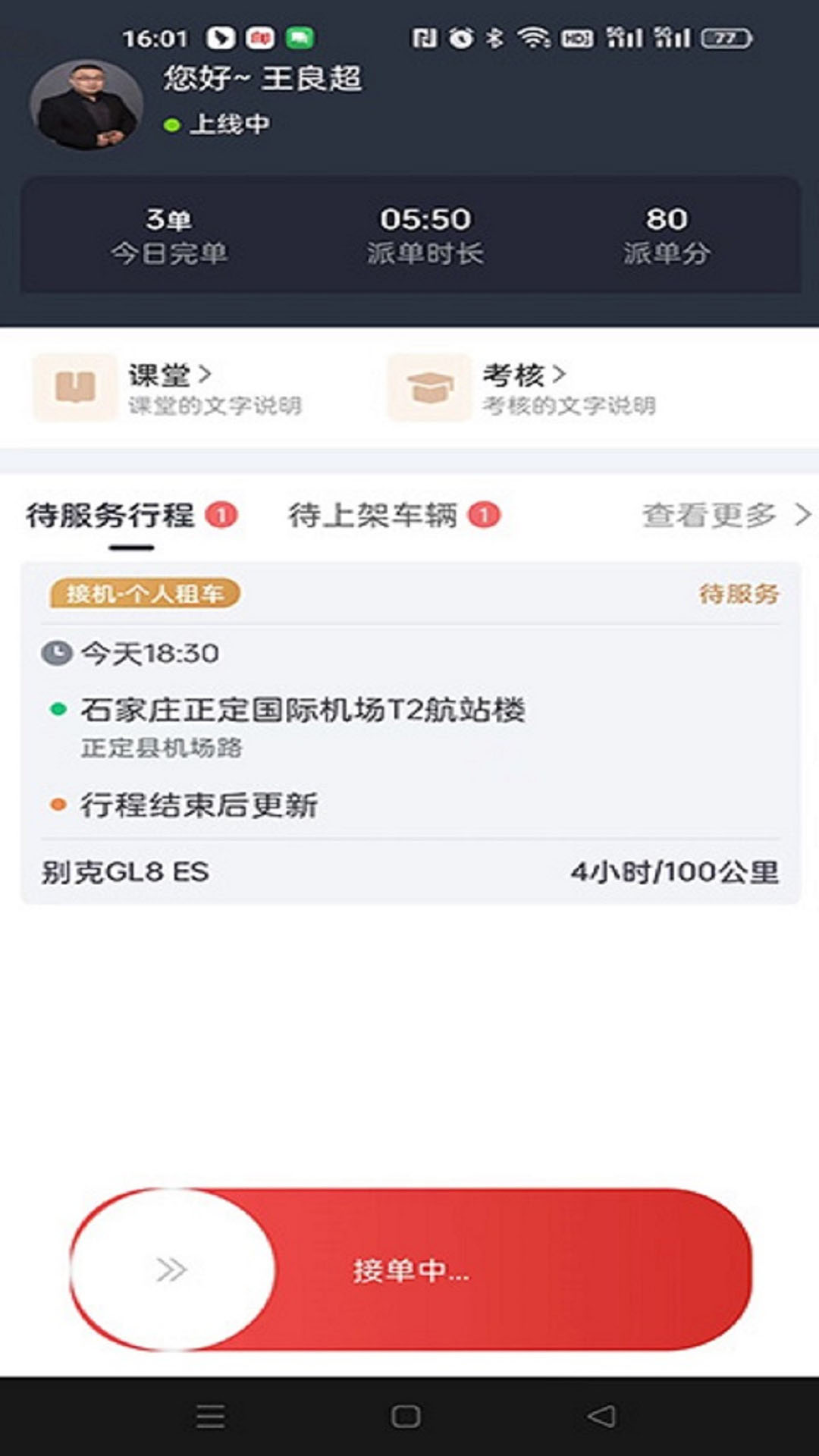
Task: Select the 待服务行程 tab
Action: point(114,515)
